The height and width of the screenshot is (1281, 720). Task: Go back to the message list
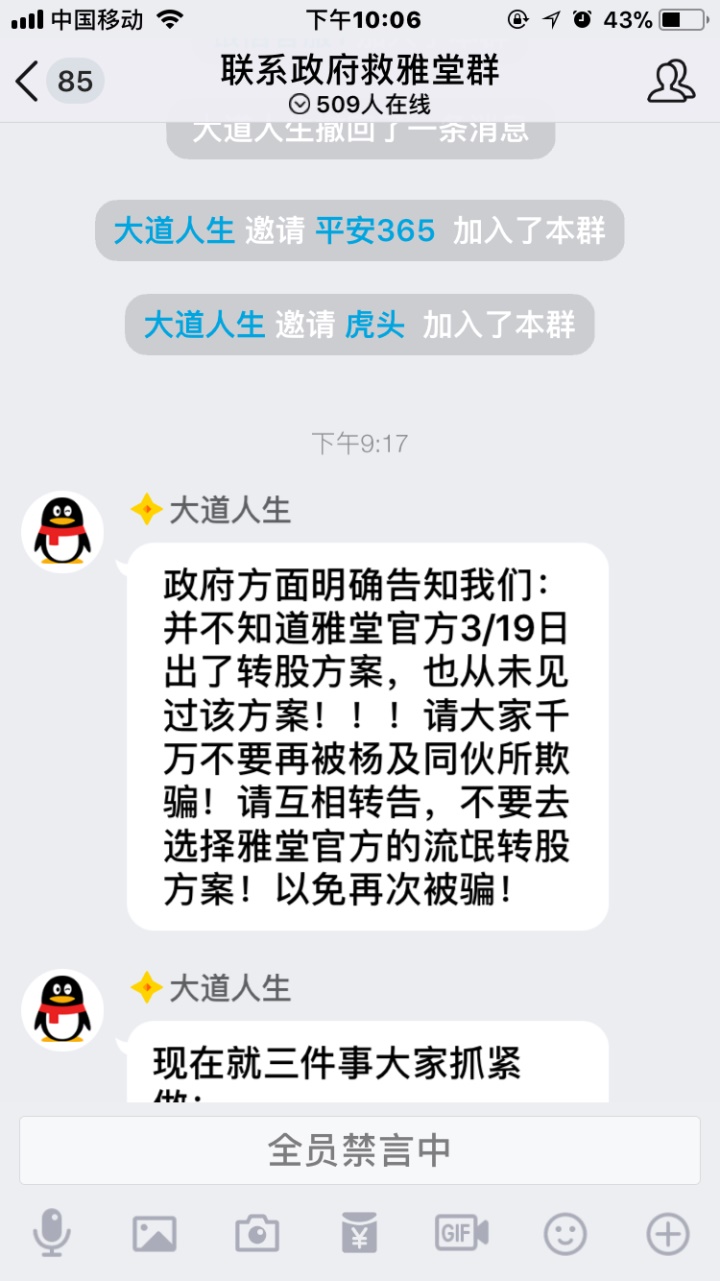(x=30, y=81)
